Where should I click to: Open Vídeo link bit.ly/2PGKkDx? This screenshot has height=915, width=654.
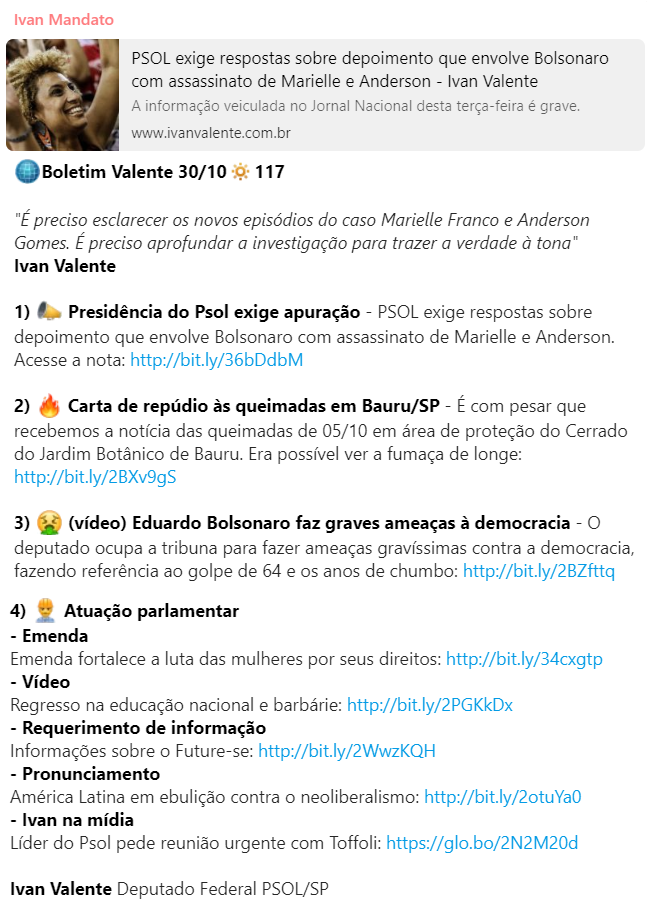click(x=429, y=705)
